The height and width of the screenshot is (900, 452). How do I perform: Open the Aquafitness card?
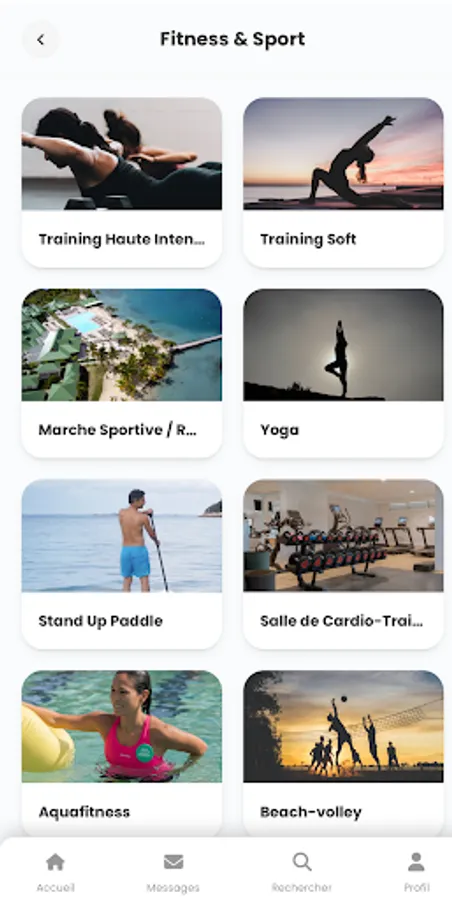[122, 753]
